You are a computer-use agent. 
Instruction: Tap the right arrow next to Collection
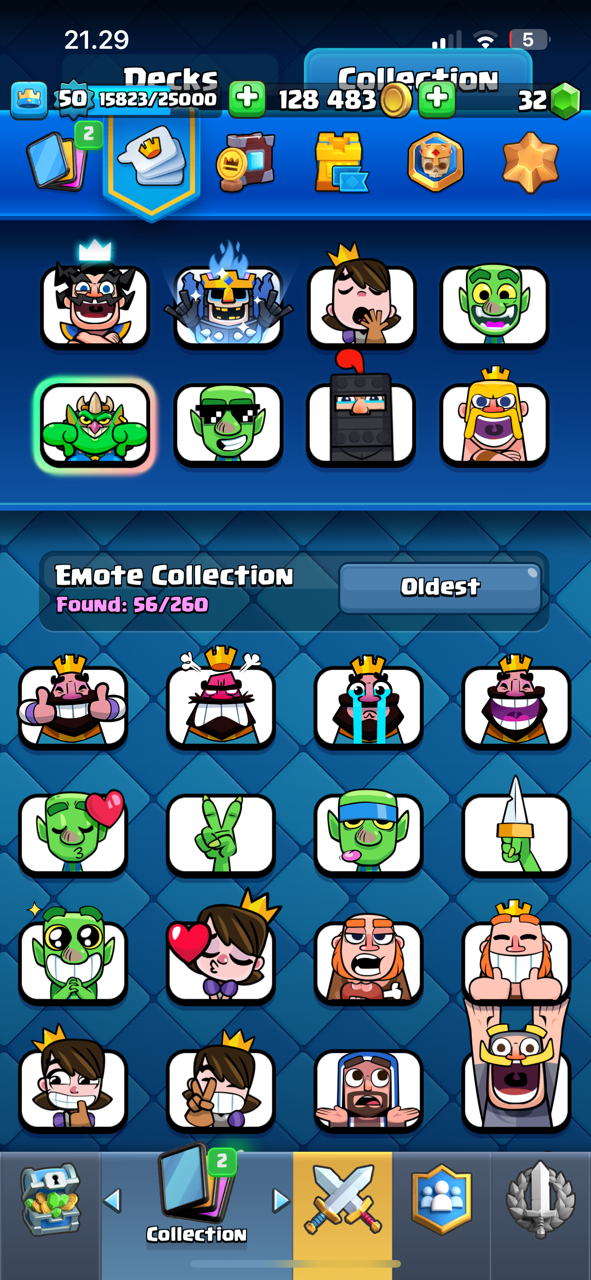pos(281,1199)
